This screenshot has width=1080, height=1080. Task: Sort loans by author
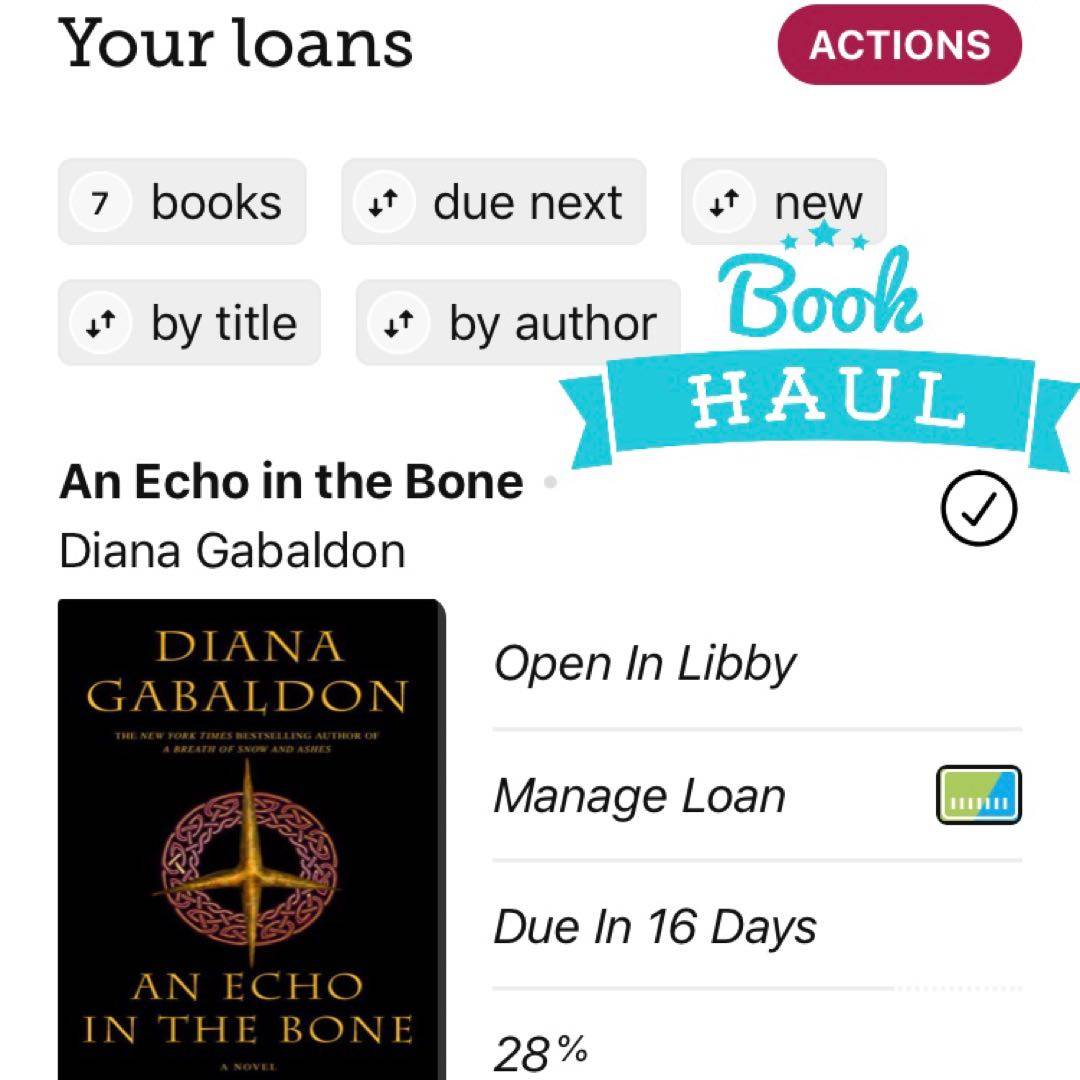[517, 323]
